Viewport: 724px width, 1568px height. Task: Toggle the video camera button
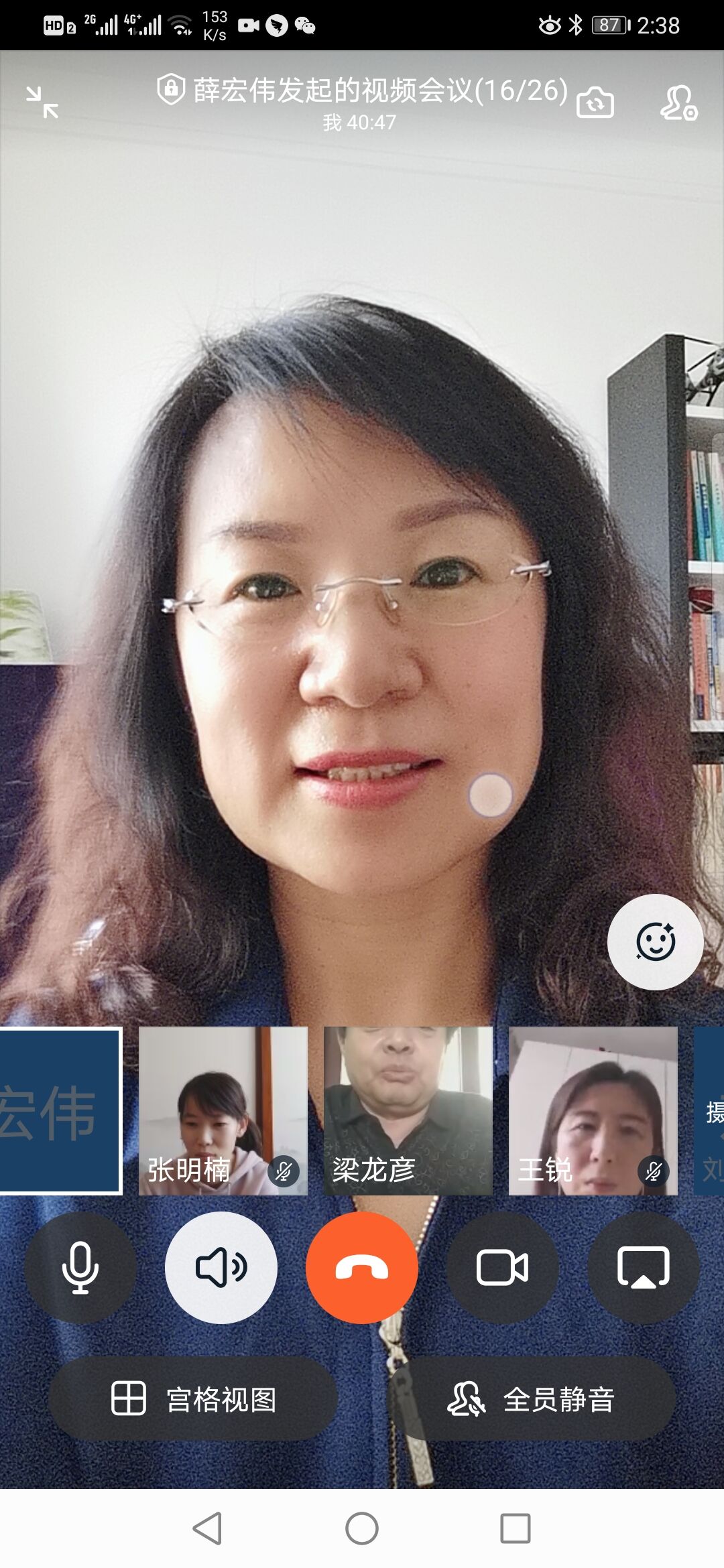click(503, 1267)
